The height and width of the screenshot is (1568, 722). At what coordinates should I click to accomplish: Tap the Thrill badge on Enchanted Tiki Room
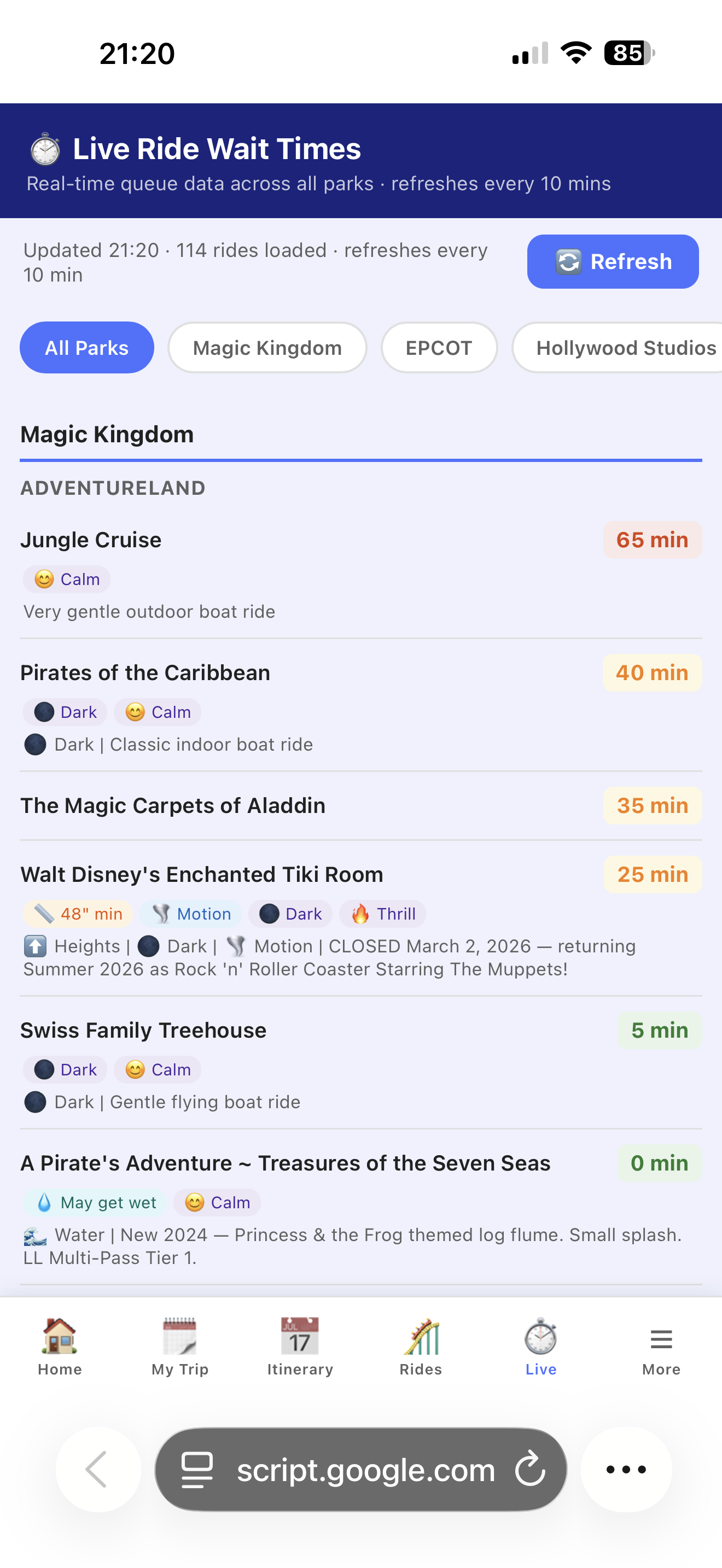(x=382, y=914)
